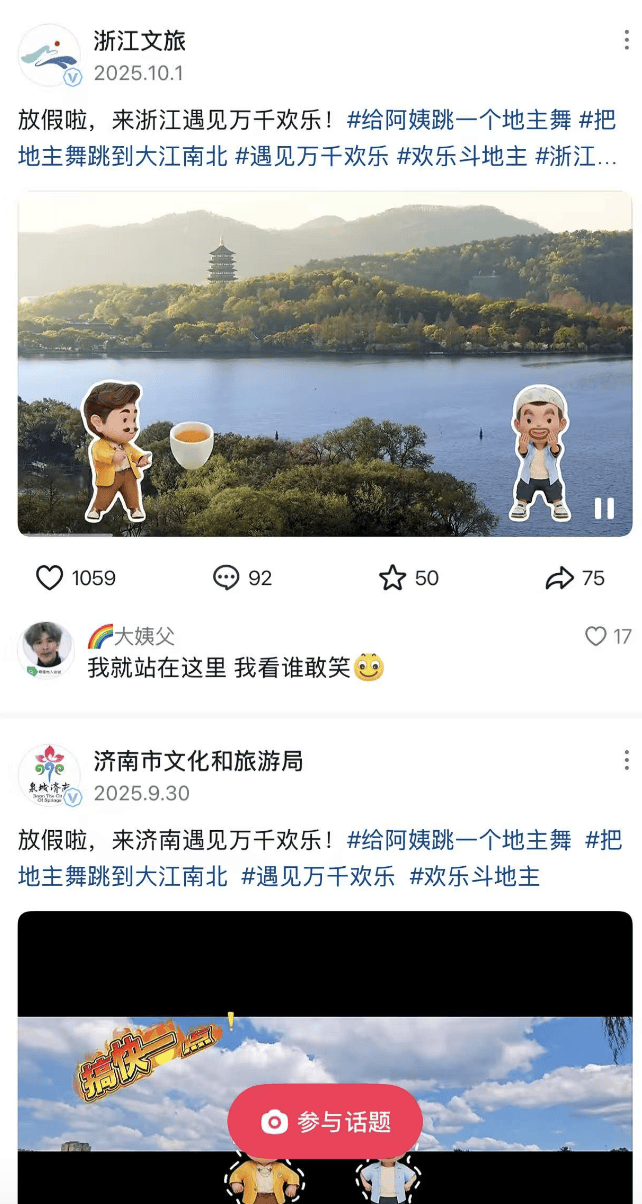Open 浙江文旅 profile avatar
This screenshot has width=642, height=1204.
tap(49, 55)
